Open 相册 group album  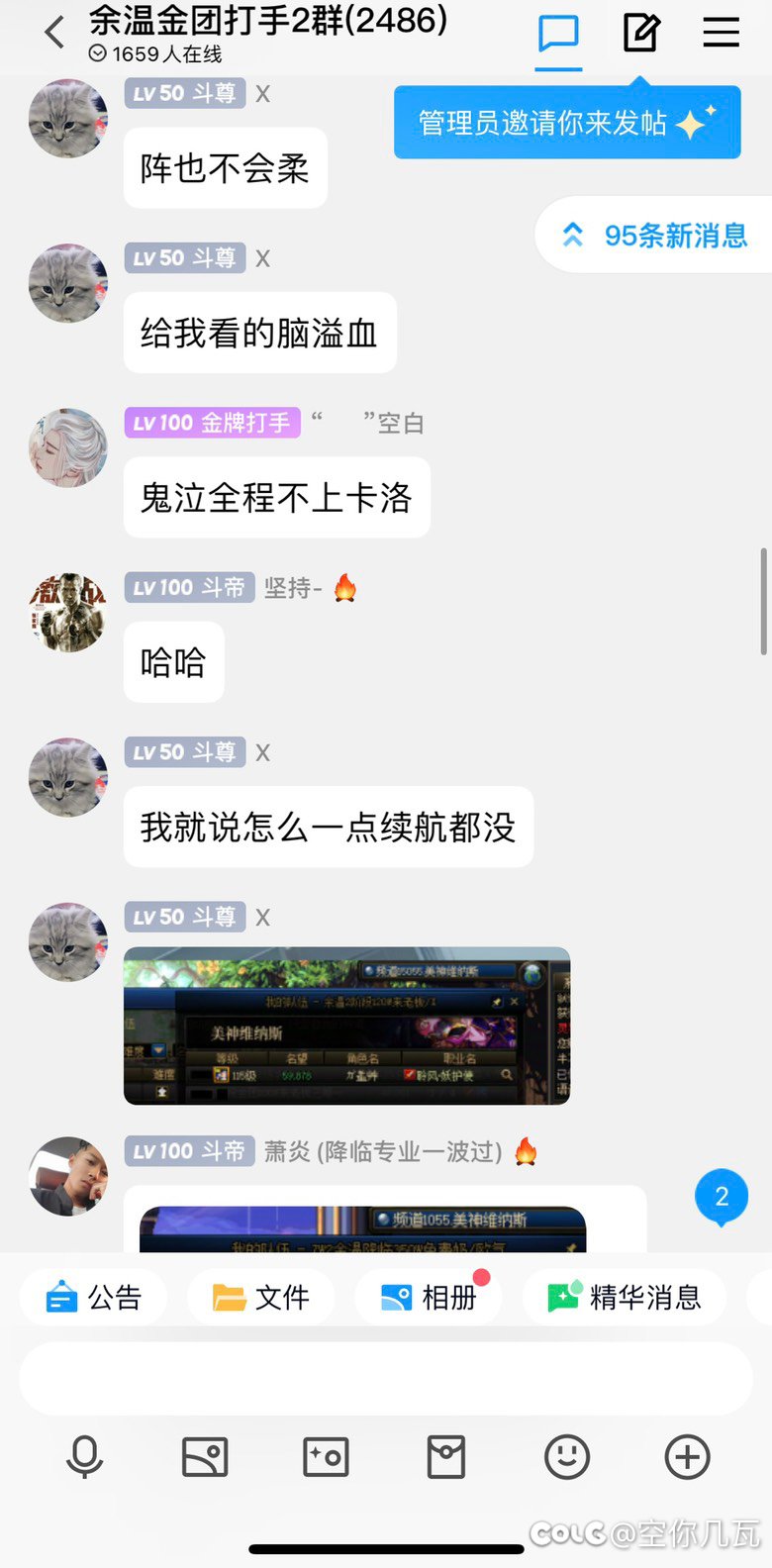[x=429, y=1297]
